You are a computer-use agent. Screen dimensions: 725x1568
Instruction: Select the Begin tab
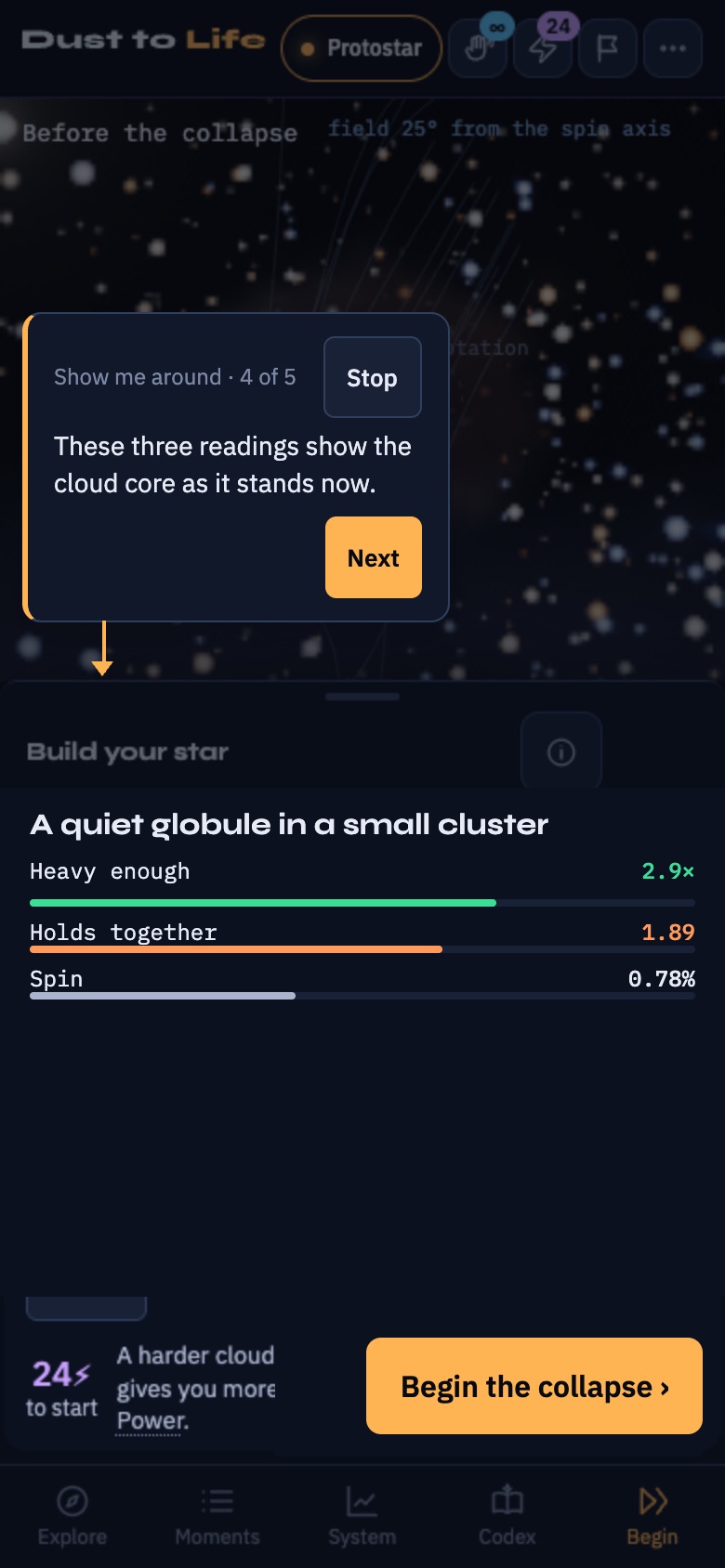(x=652, y=1516)
